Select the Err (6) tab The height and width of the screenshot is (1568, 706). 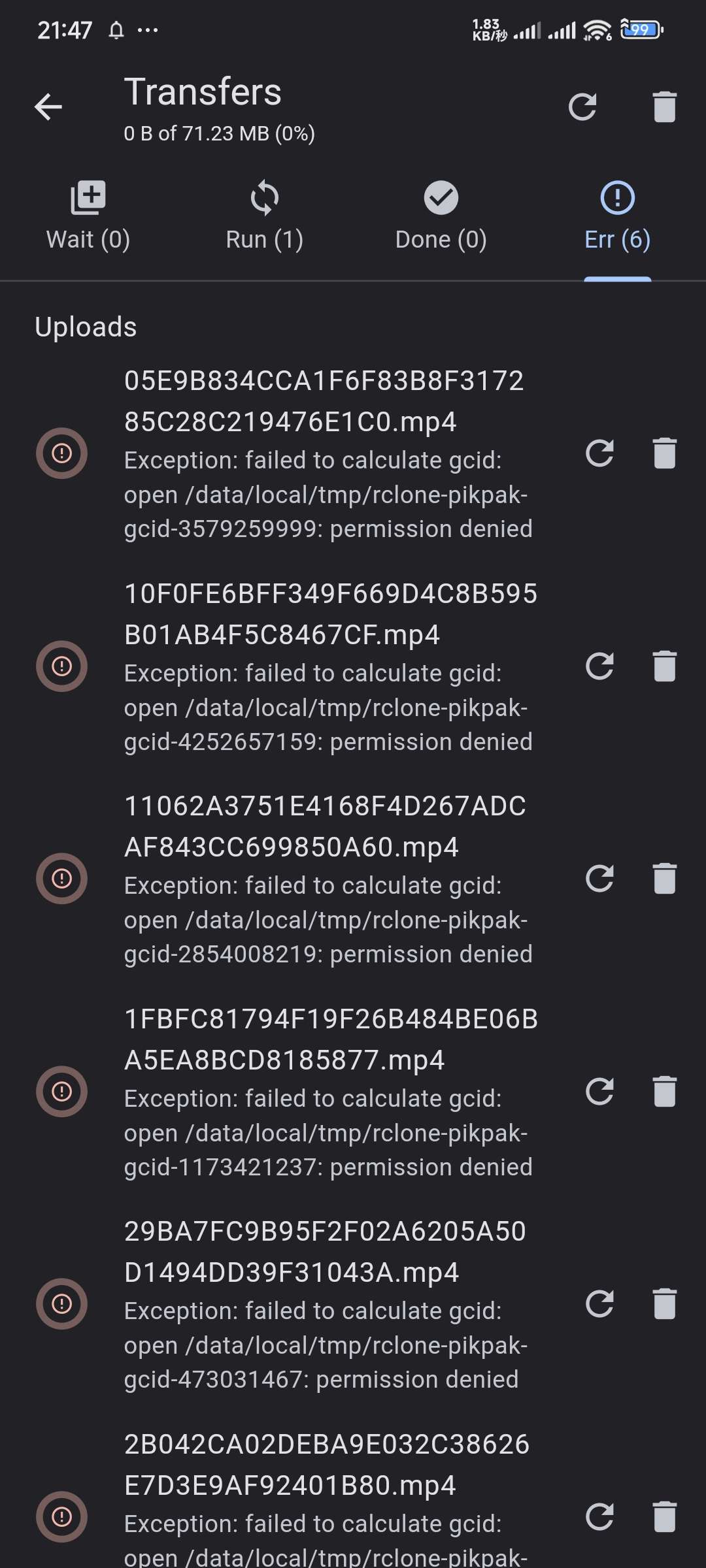[617, 217]
